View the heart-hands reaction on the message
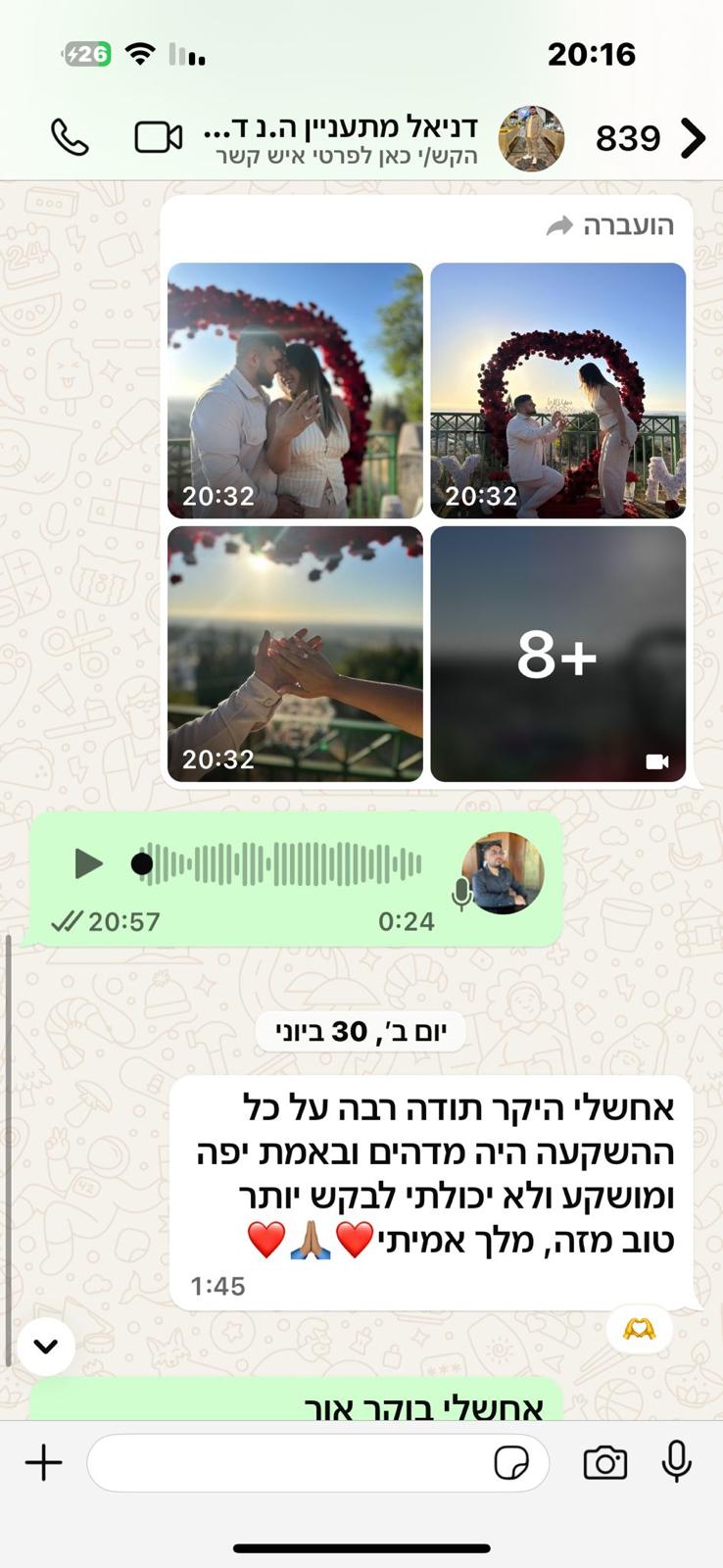Screen dimensions: 723x1568 click(639, 1329)
